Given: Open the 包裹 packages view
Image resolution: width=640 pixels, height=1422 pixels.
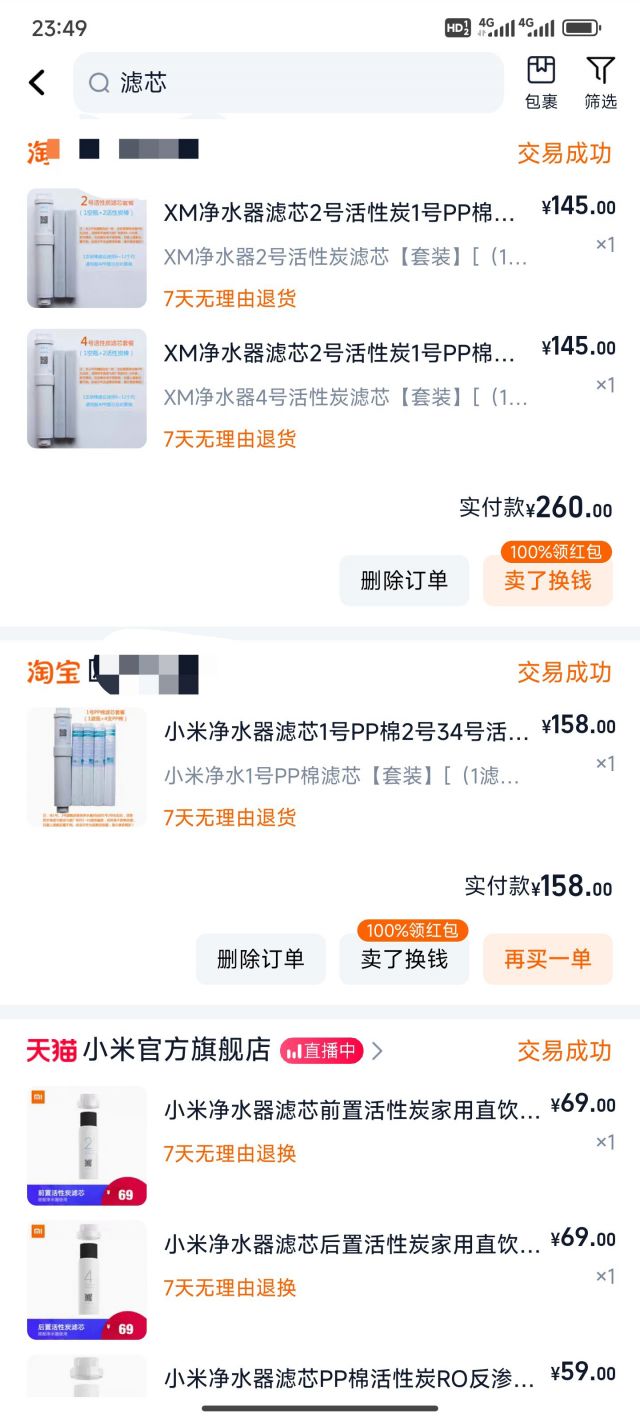Looking at the screenshot, I should [541, 82].
